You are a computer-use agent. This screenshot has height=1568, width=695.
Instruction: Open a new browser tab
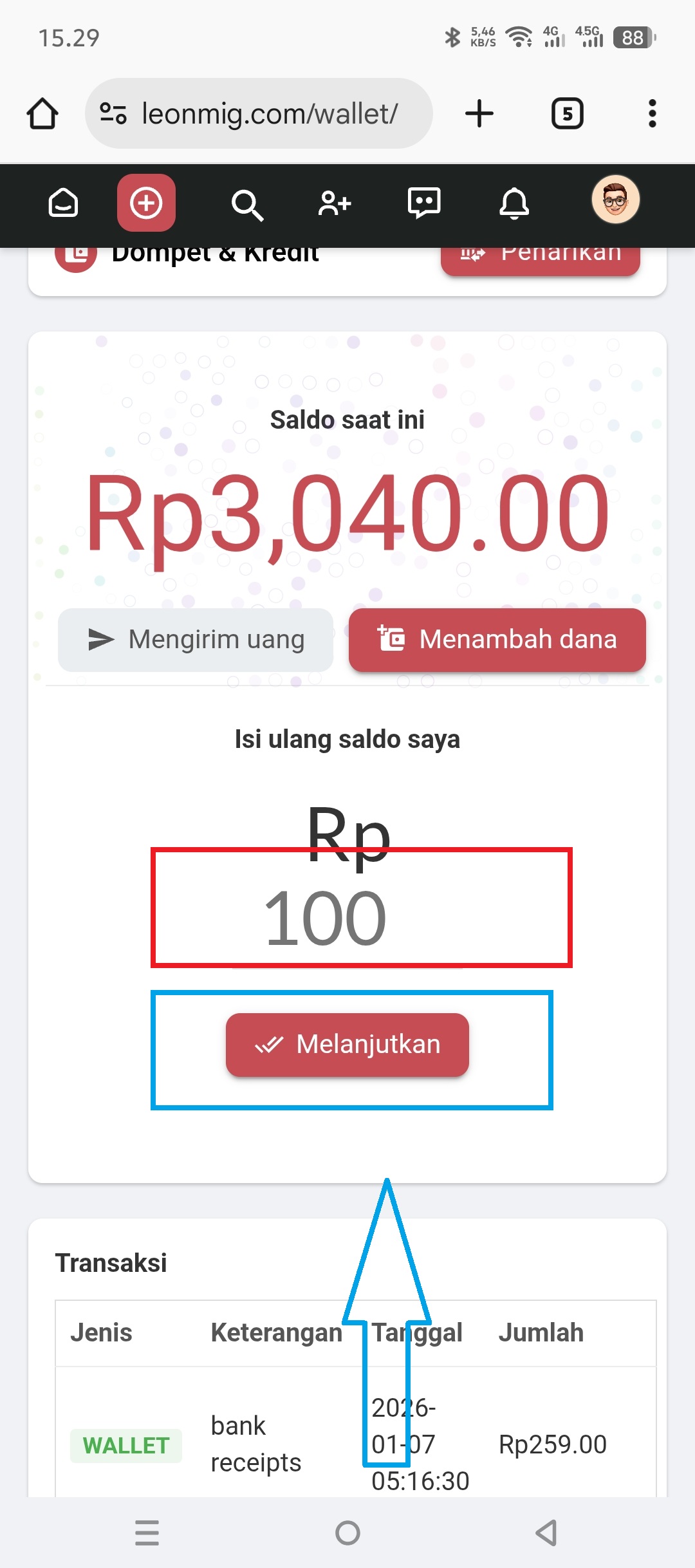coord(479,114)
